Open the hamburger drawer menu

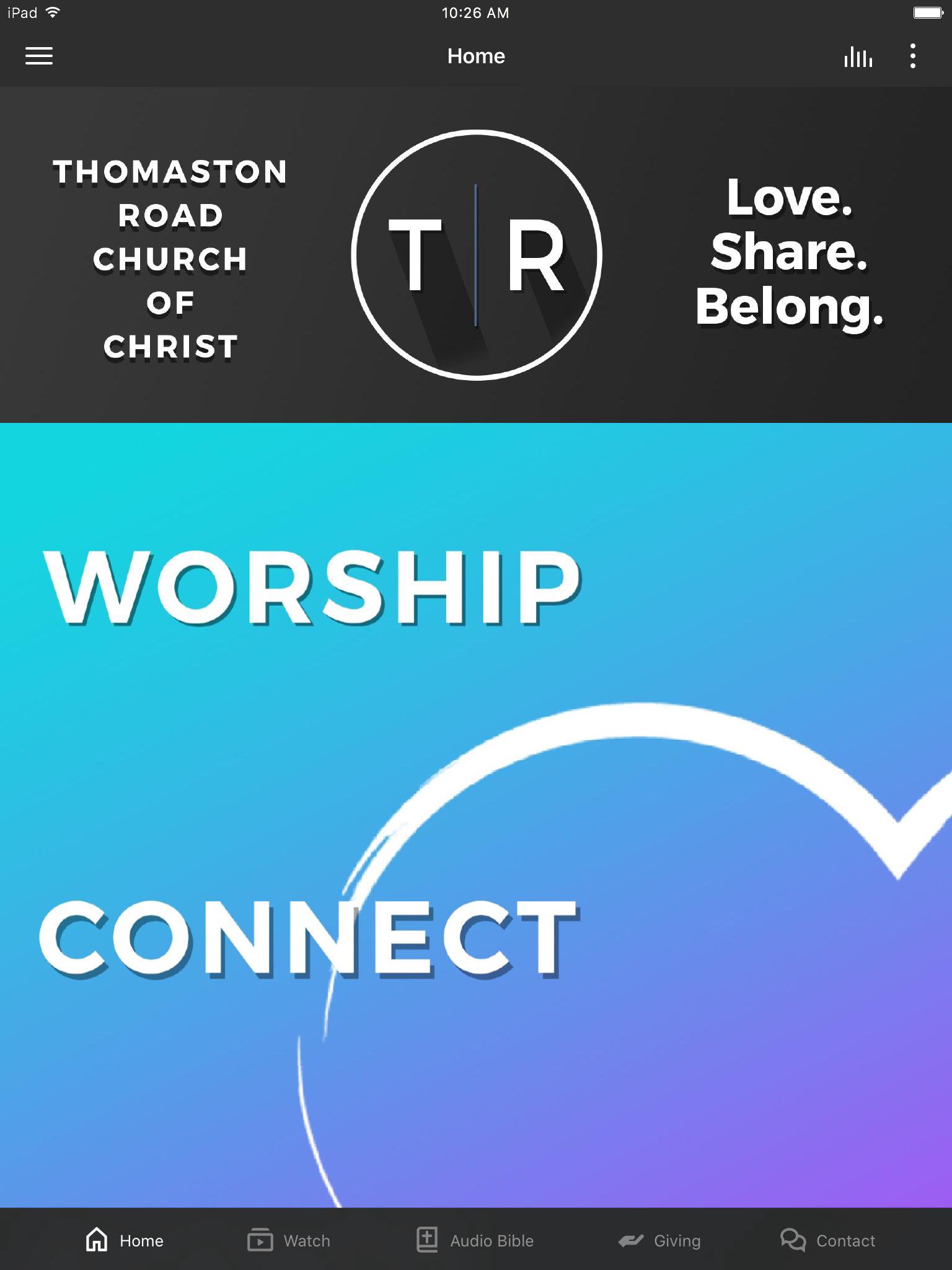pyautogui.click(x=39, y=56)
